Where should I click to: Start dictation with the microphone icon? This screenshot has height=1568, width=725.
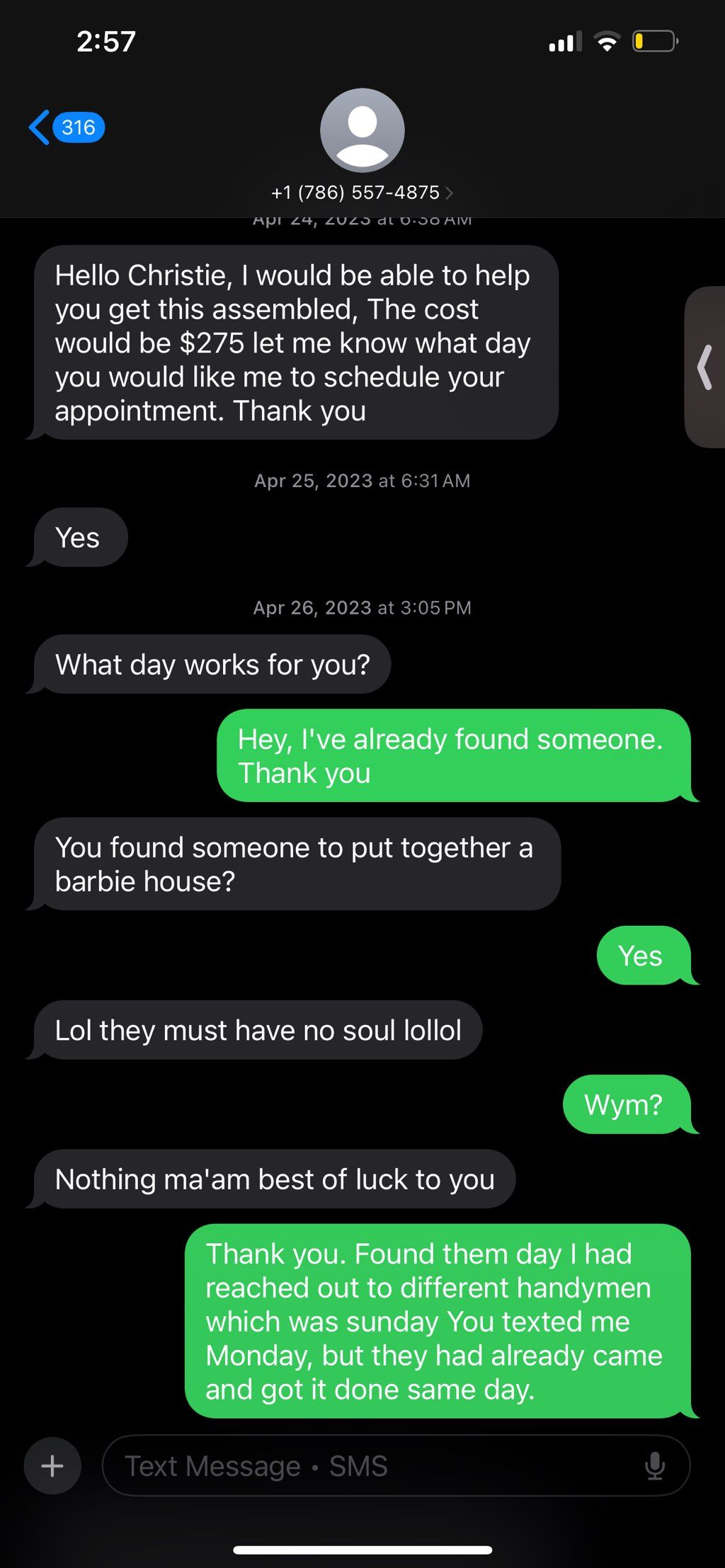click(x=655, y=1465)
